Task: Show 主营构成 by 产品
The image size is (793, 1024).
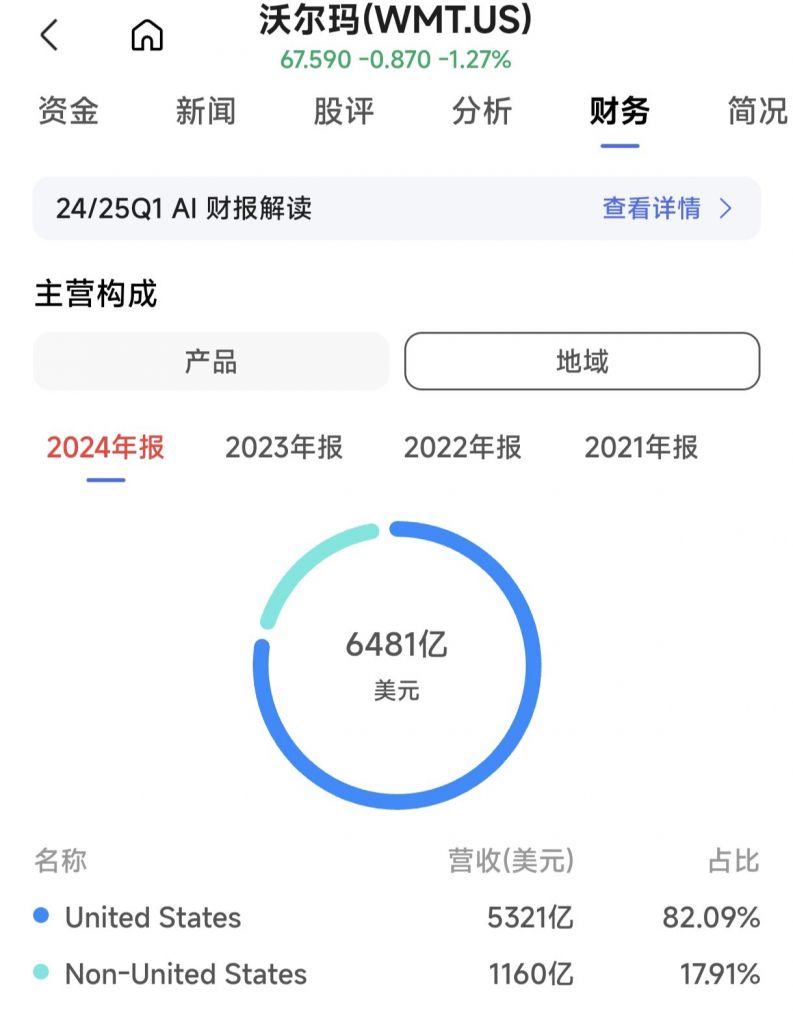Action: [x=211, y=361]
